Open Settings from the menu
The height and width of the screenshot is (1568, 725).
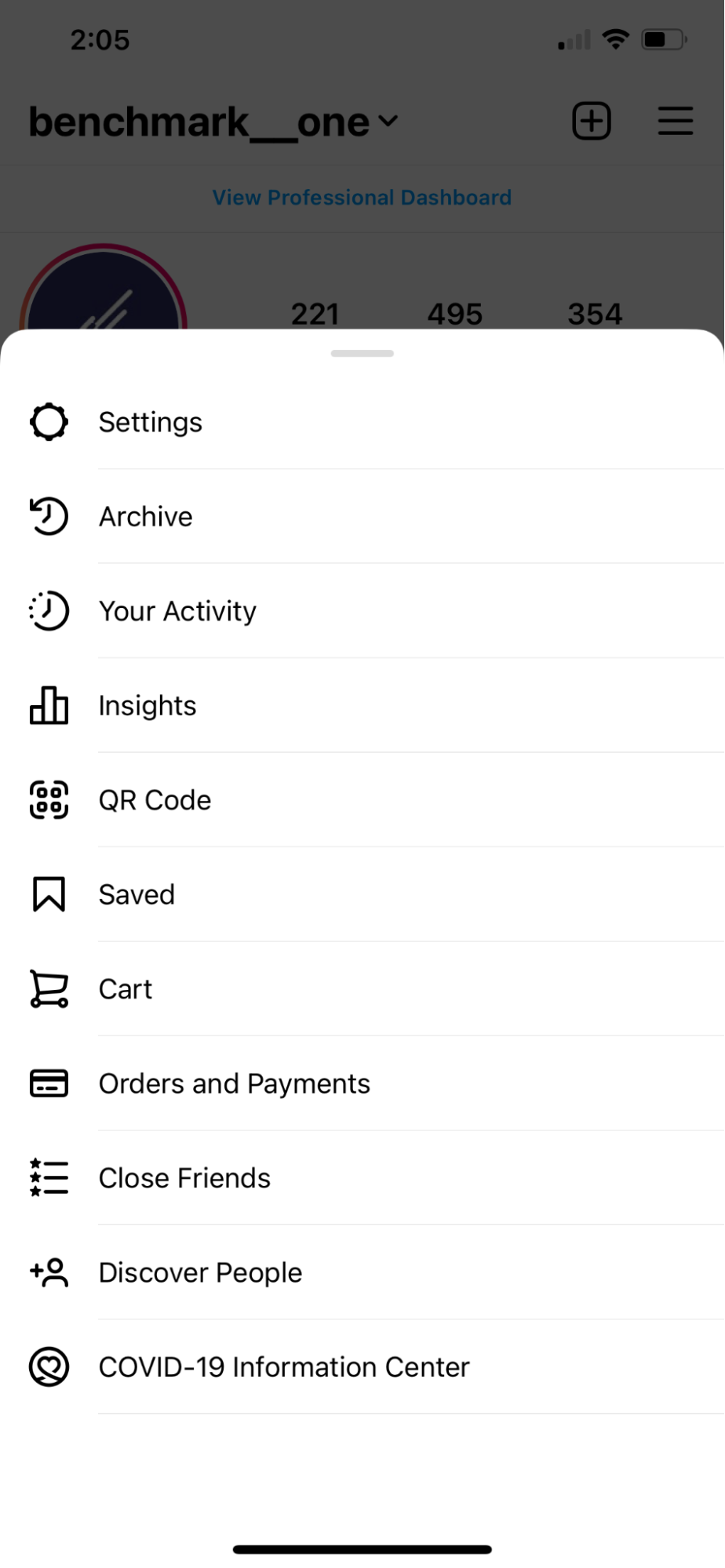(362, 422)
